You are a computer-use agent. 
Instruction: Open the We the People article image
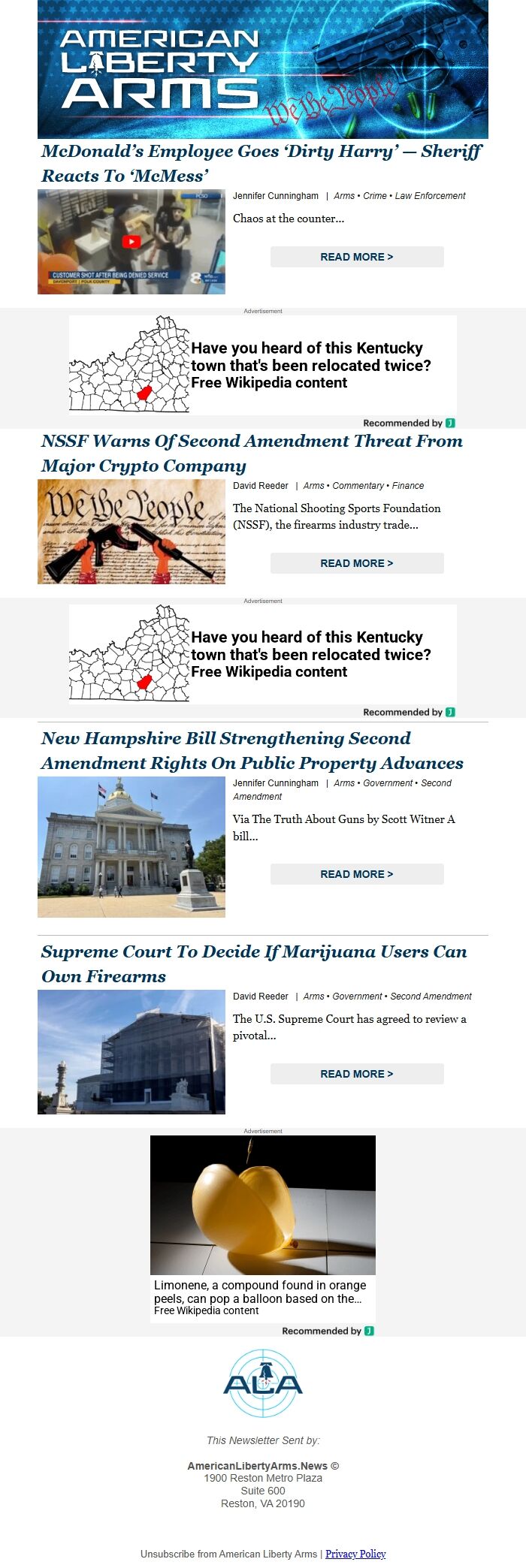(131, 532)
